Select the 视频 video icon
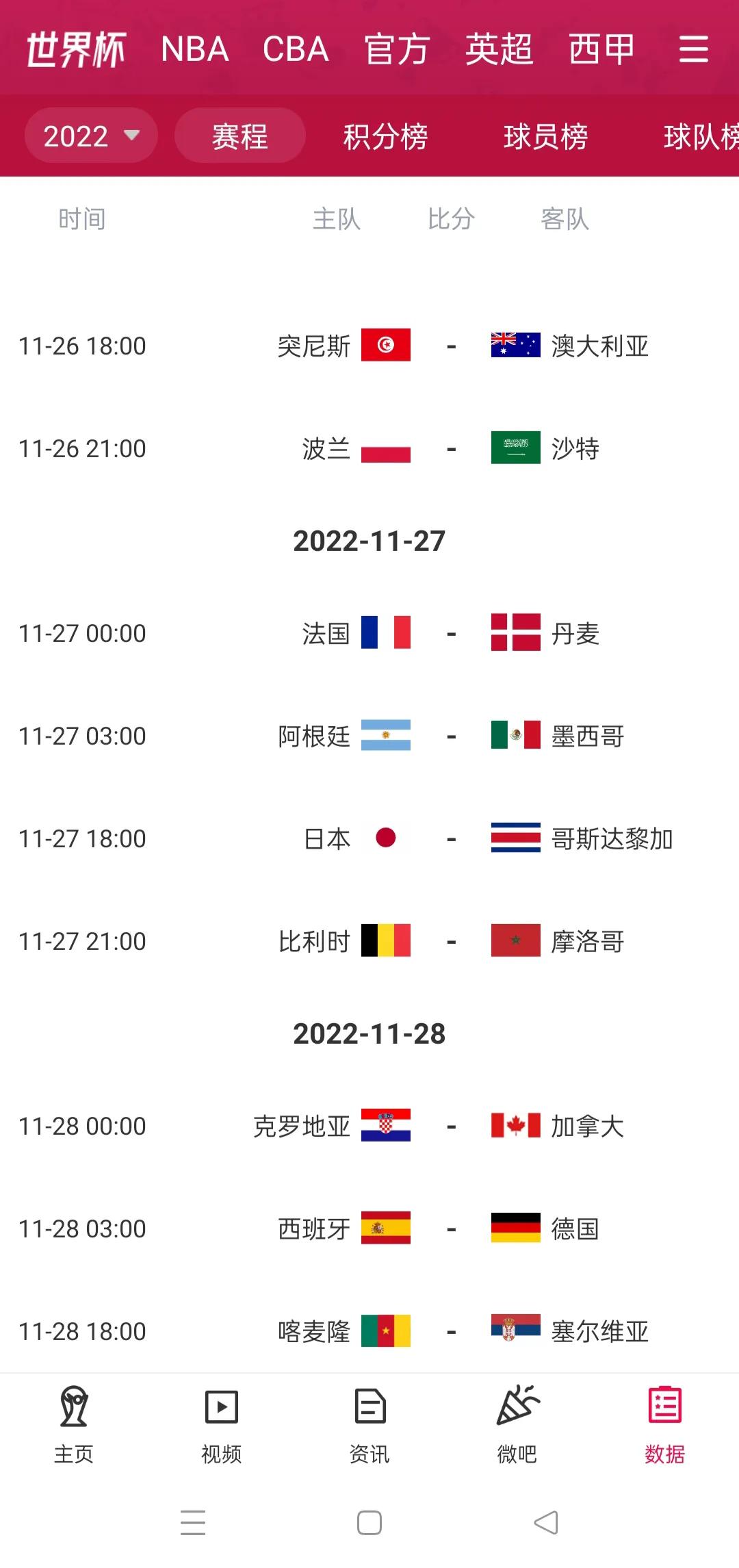 pos(222,1410)
